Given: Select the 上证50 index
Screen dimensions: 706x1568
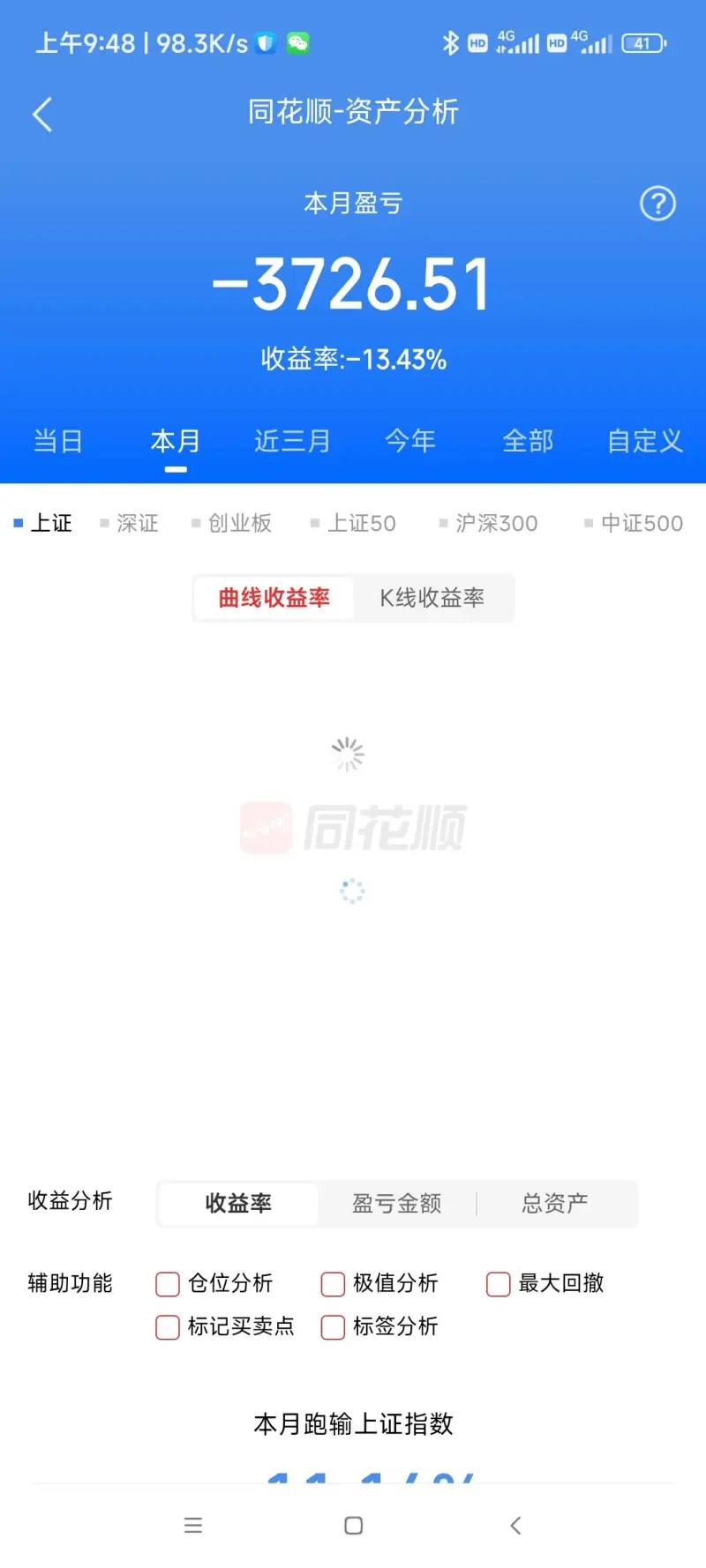Looking at the screenshot, I should [x=361, y=523].
